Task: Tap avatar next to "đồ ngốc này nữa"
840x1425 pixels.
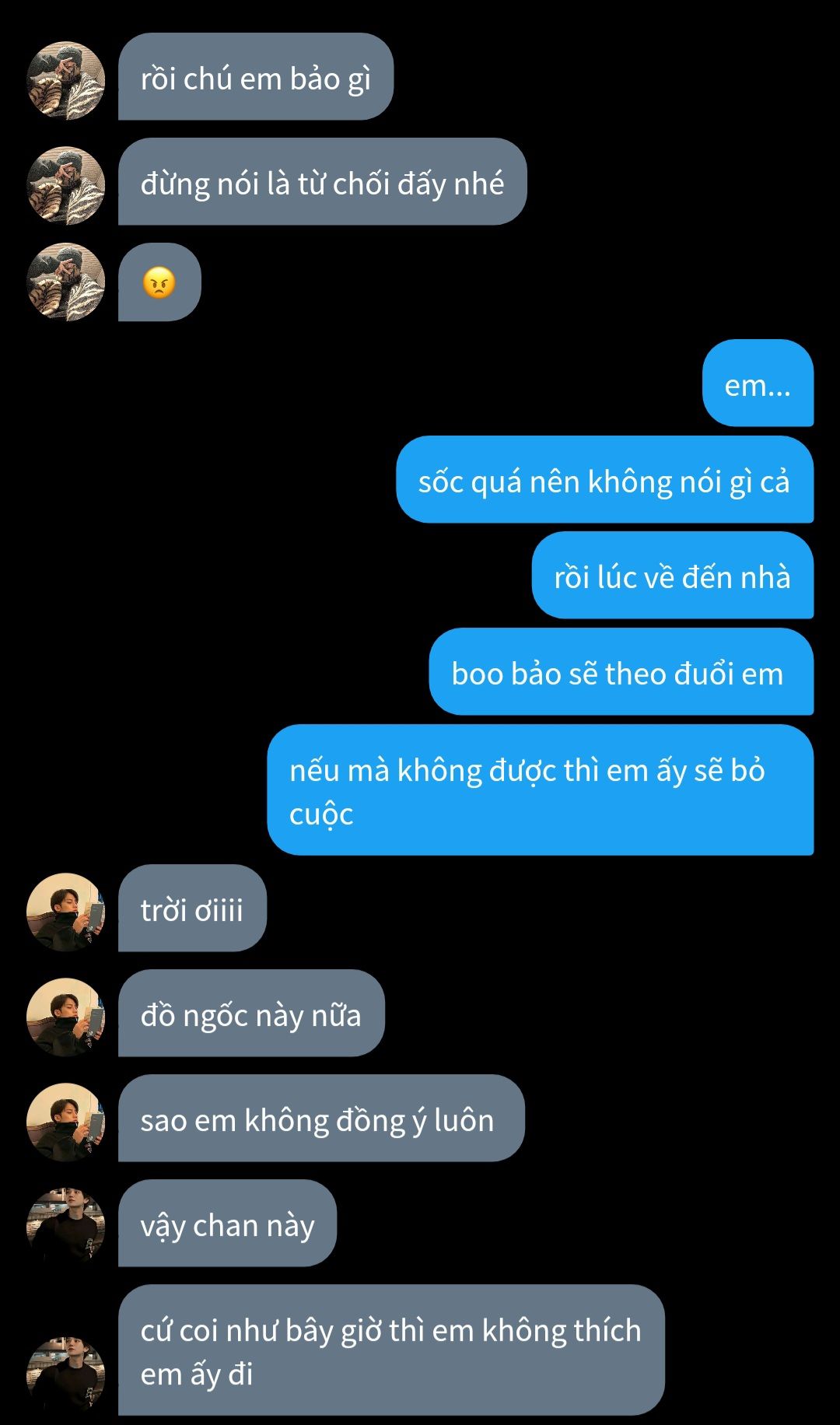Action: point(66,1017)
